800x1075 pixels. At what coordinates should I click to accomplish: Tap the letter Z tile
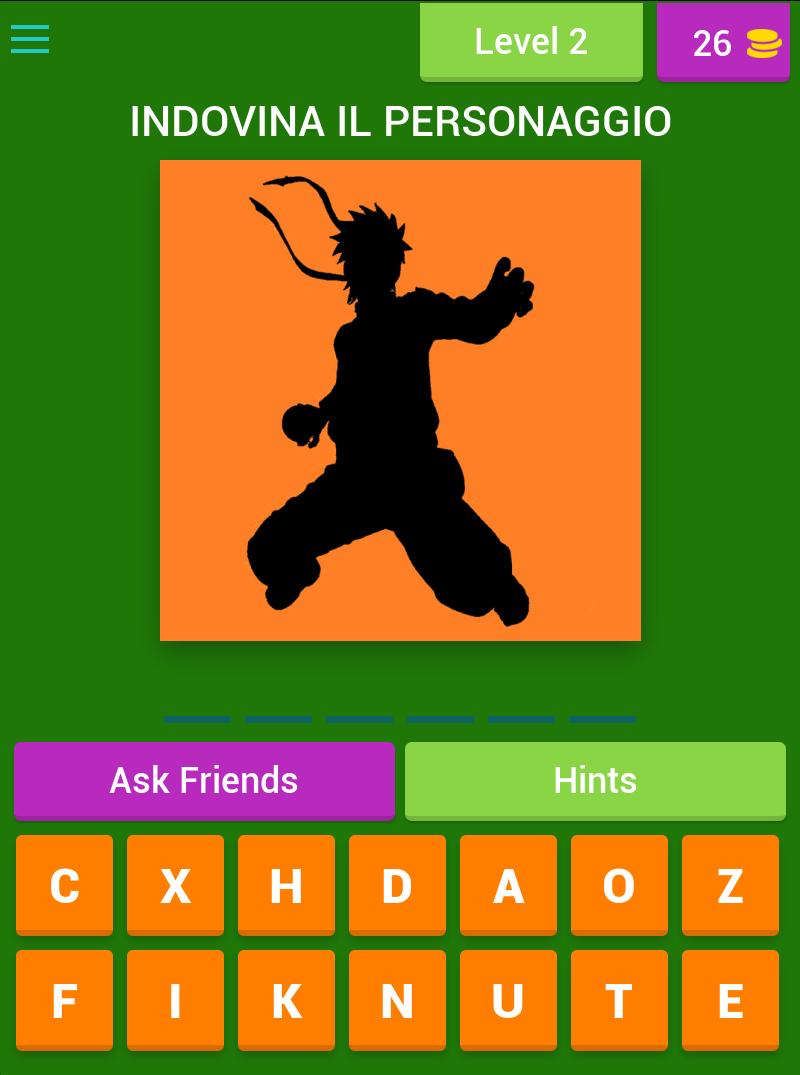(730, 885)
